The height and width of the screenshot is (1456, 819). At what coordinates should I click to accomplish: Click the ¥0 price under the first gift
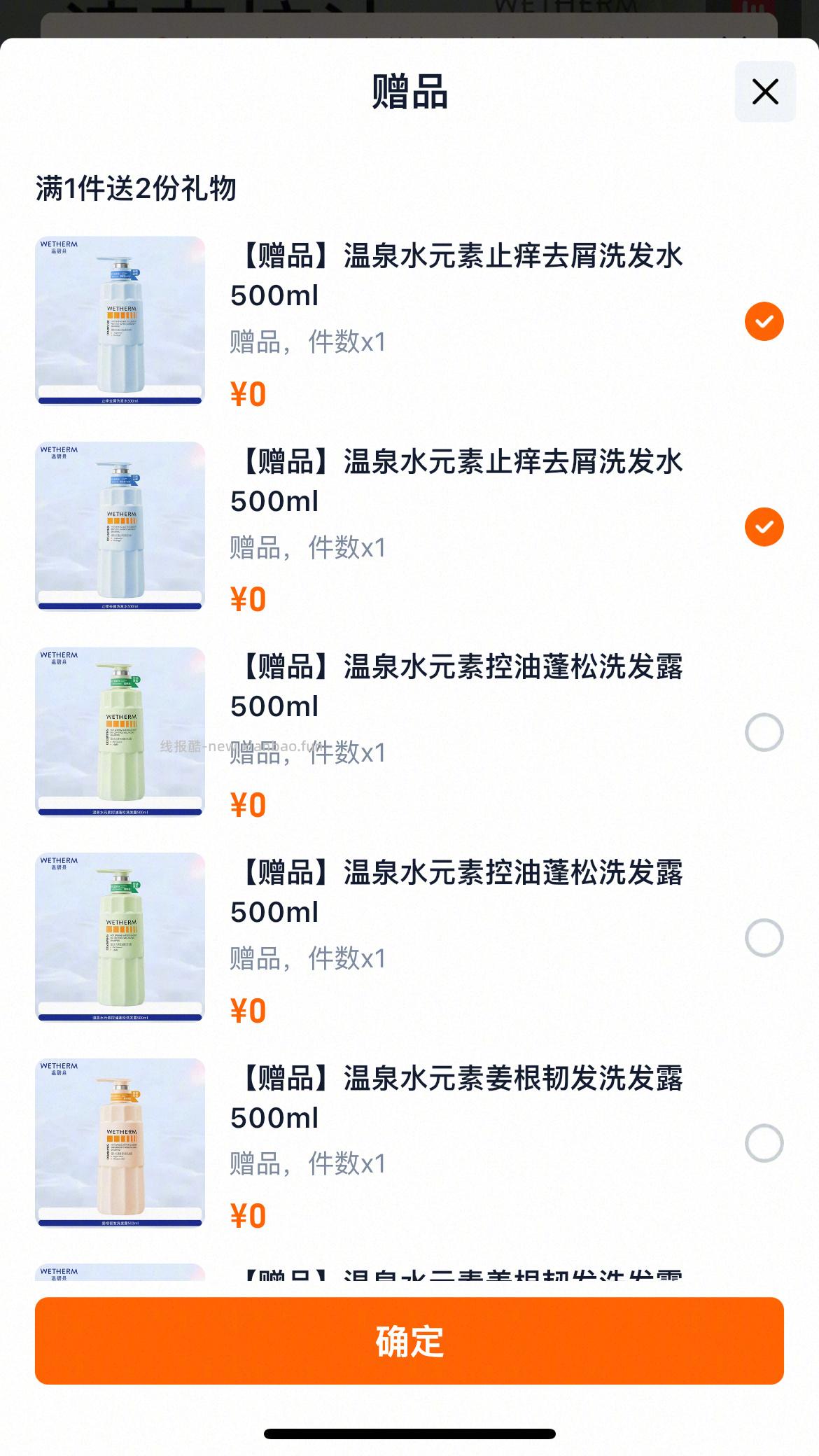coord(246,393)
